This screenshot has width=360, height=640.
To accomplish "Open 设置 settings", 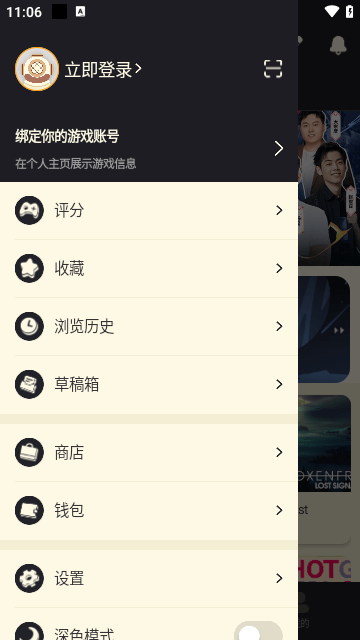I will point(149,578).
